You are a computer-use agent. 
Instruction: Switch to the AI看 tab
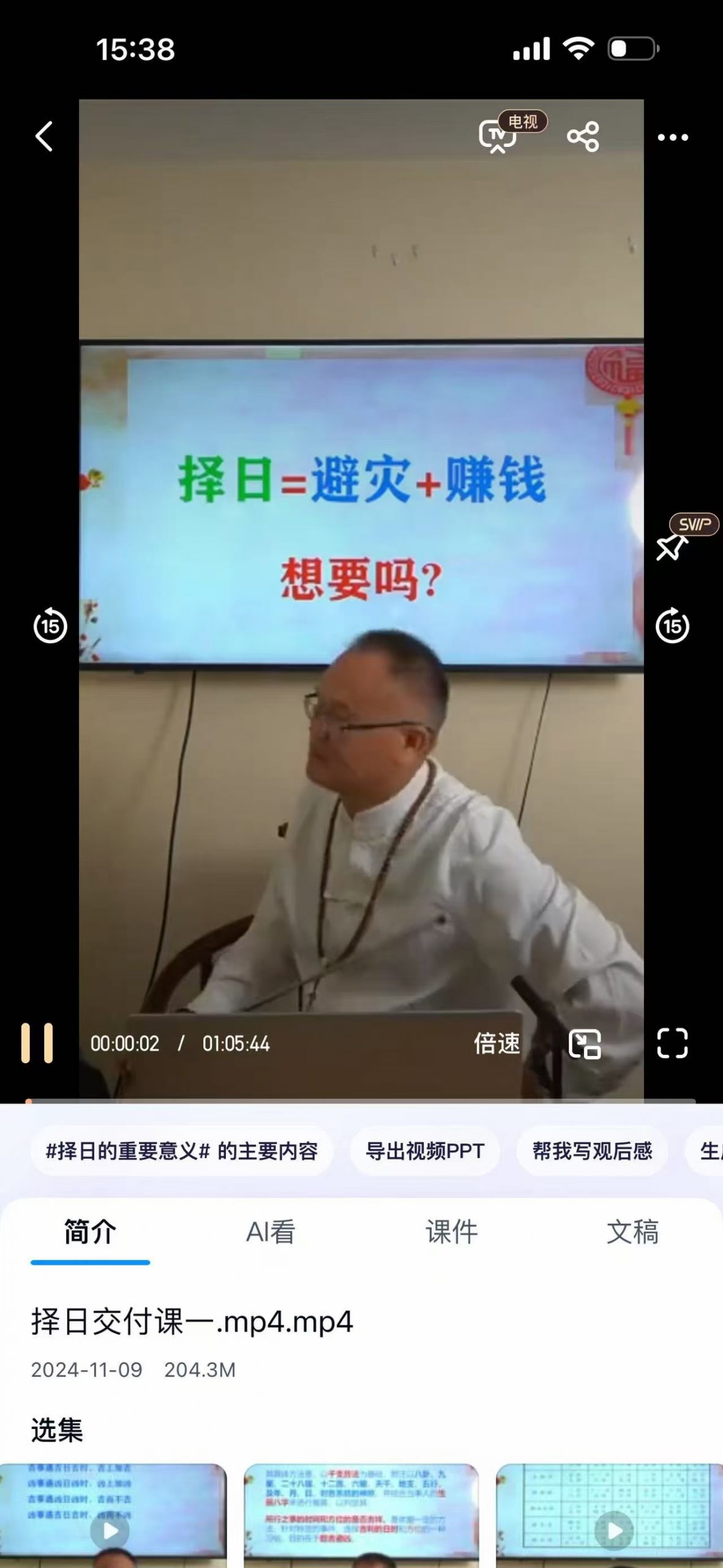271,1232
